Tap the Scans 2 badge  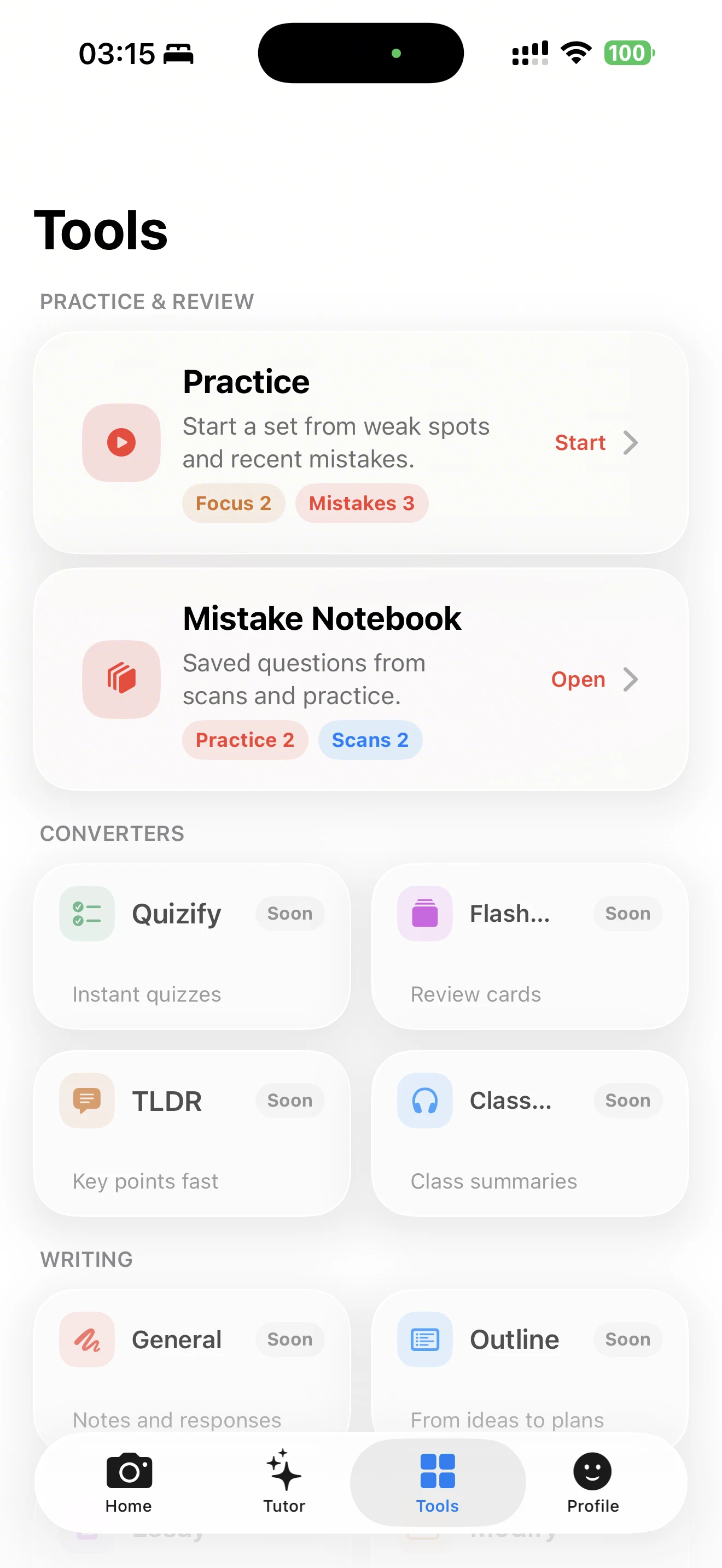coord(370,740)
